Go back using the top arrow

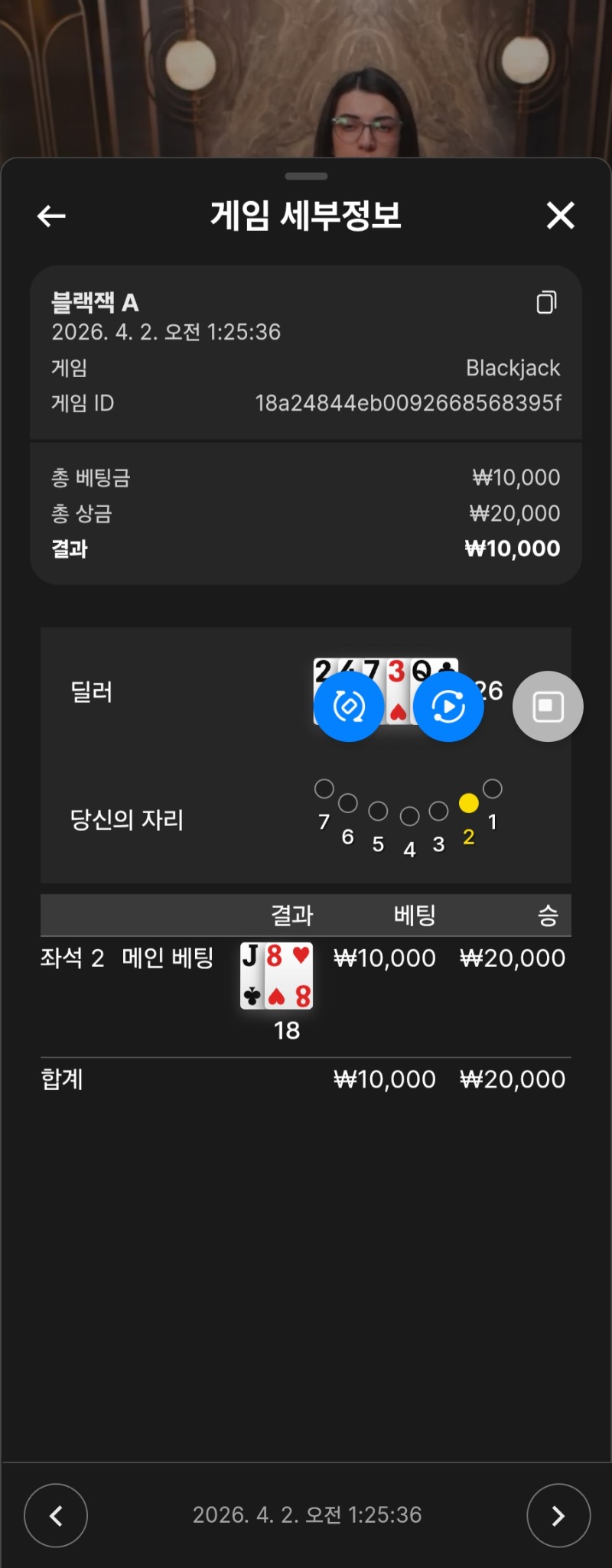[51, 216]
